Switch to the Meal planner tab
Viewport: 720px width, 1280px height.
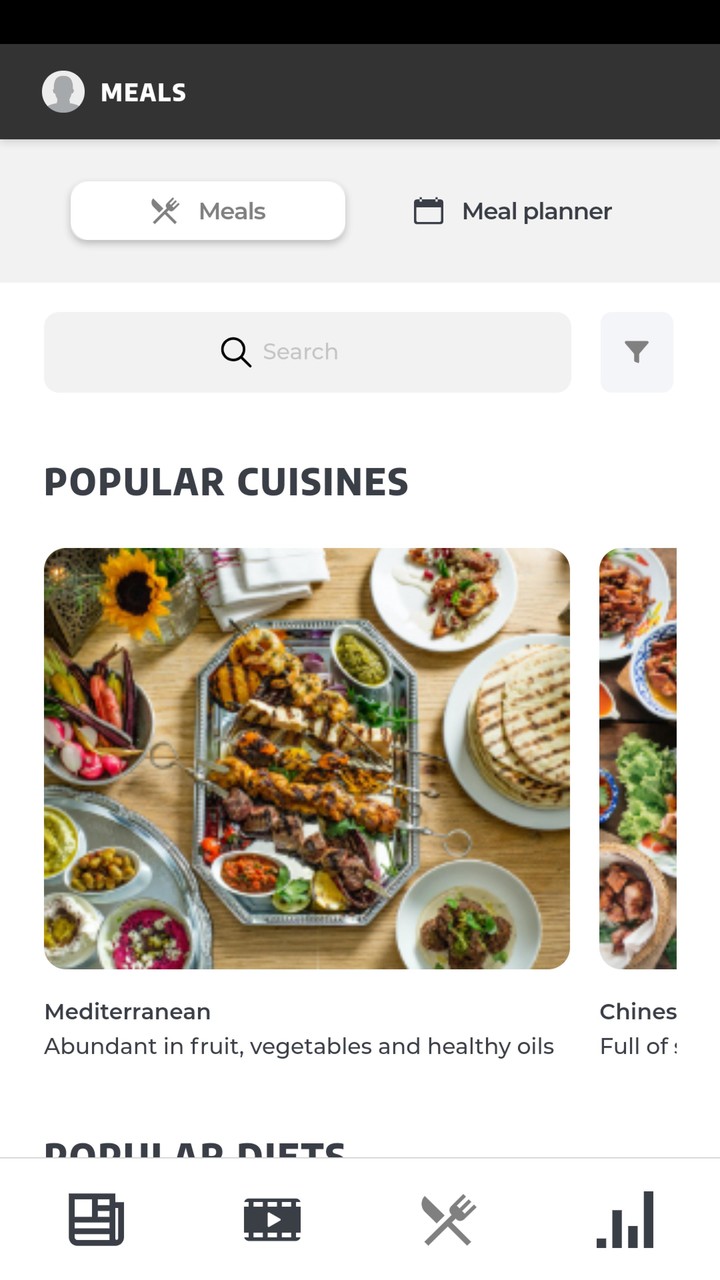(x=513, y=211)
